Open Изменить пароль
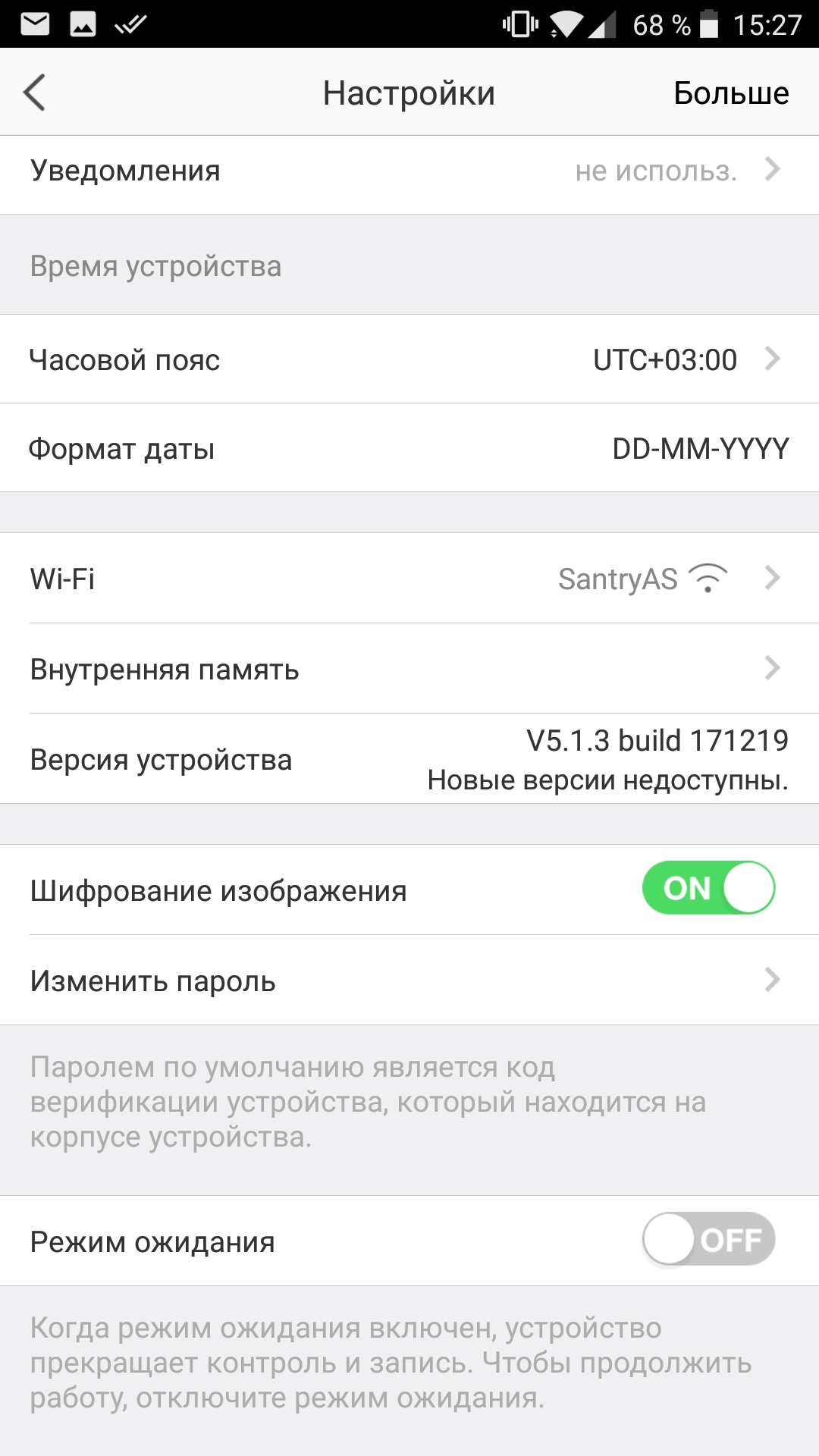Screen dimensions: 819x1456 409,981
